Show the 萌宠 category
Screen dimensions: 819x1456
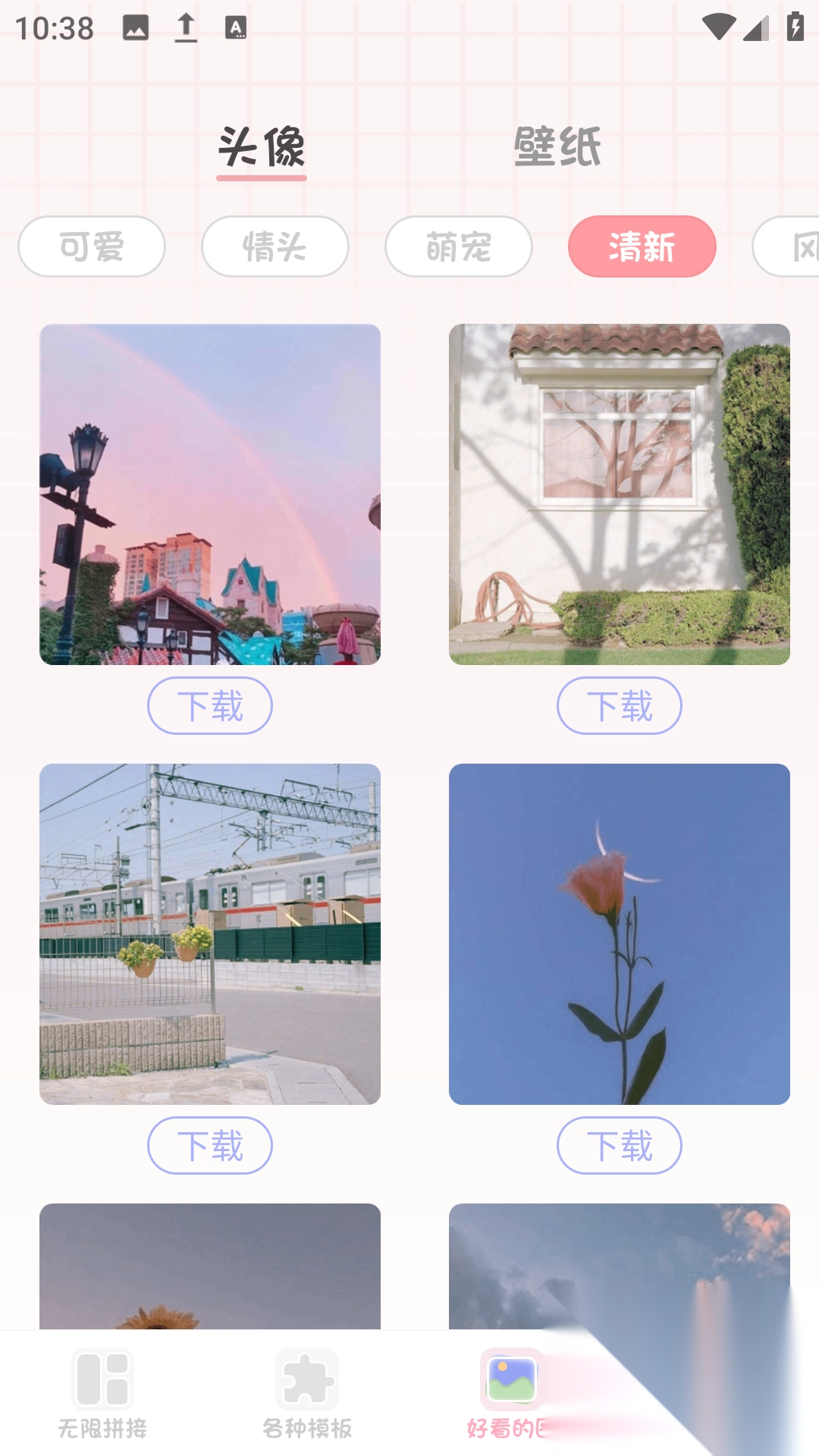[x=459, y=247]
